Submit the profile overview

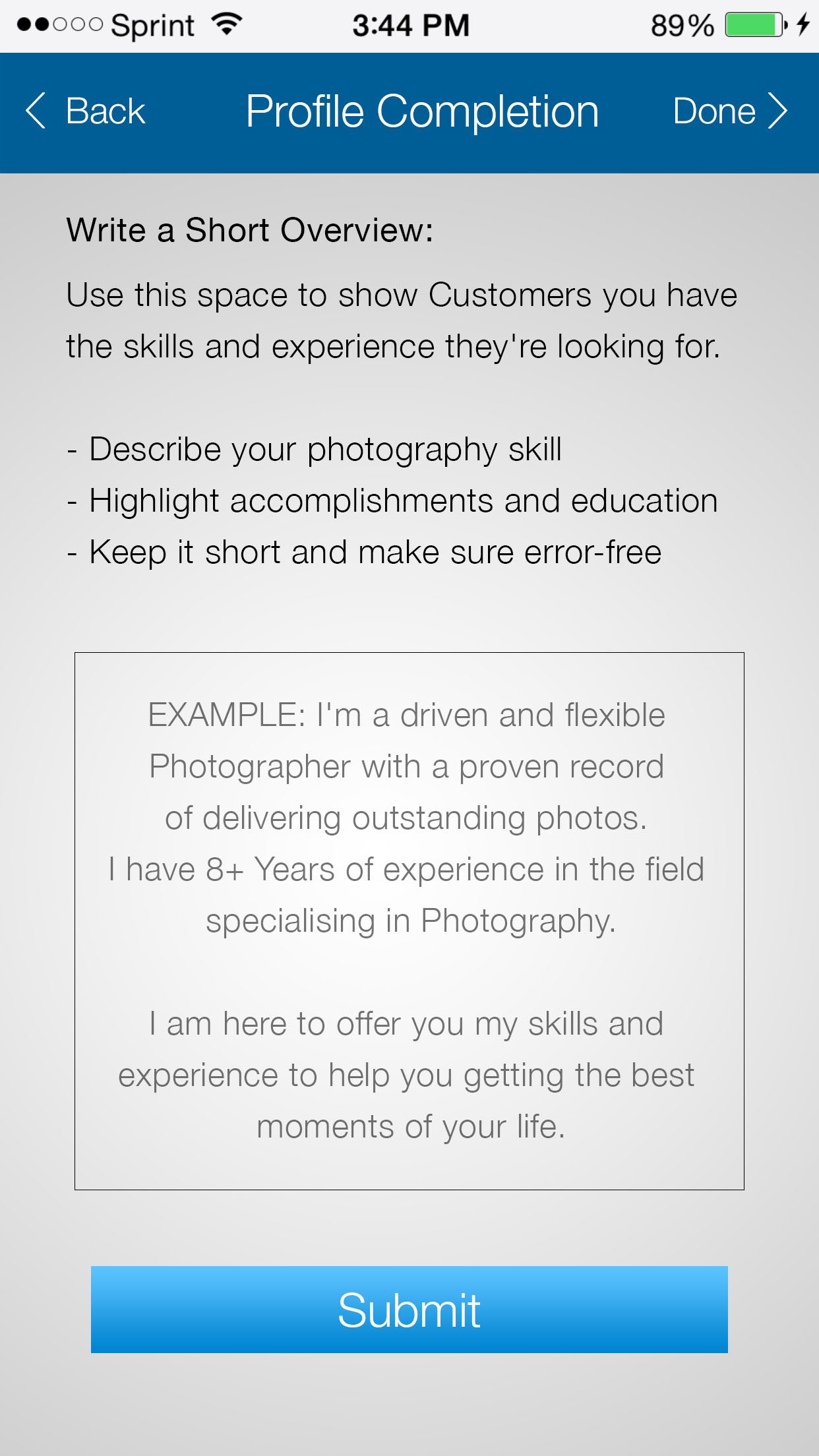409,1310
